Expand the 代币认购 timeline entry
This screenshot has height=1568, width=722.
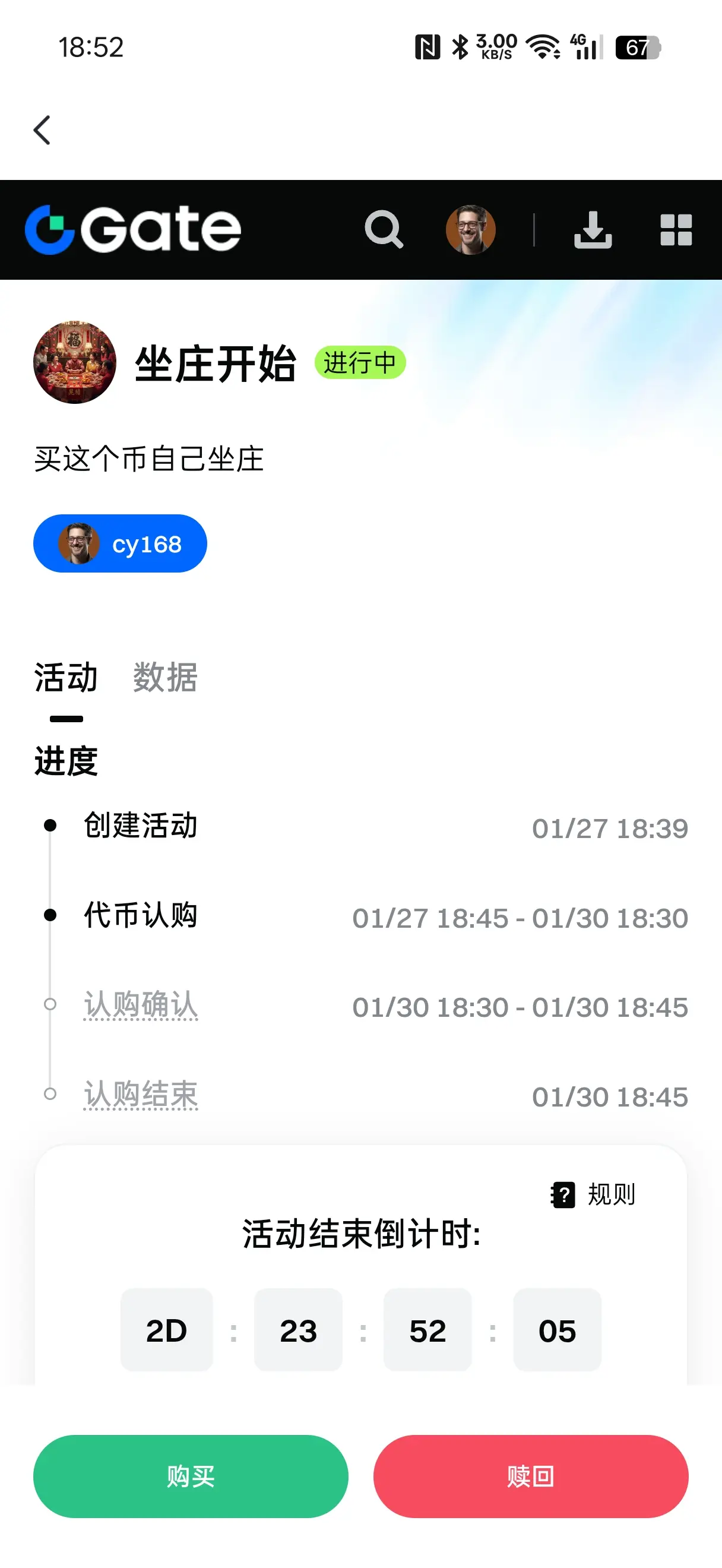click(141, 916)
